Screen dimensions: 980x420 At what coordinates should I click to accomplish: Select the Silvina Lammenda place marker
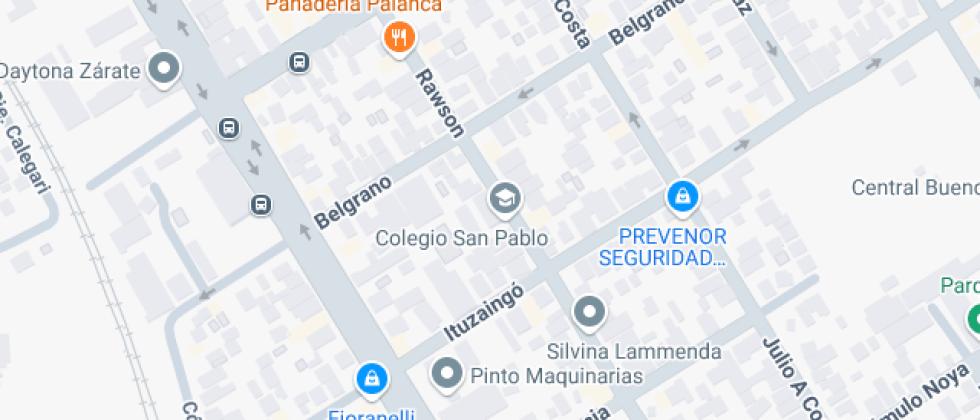coord(589,313)
